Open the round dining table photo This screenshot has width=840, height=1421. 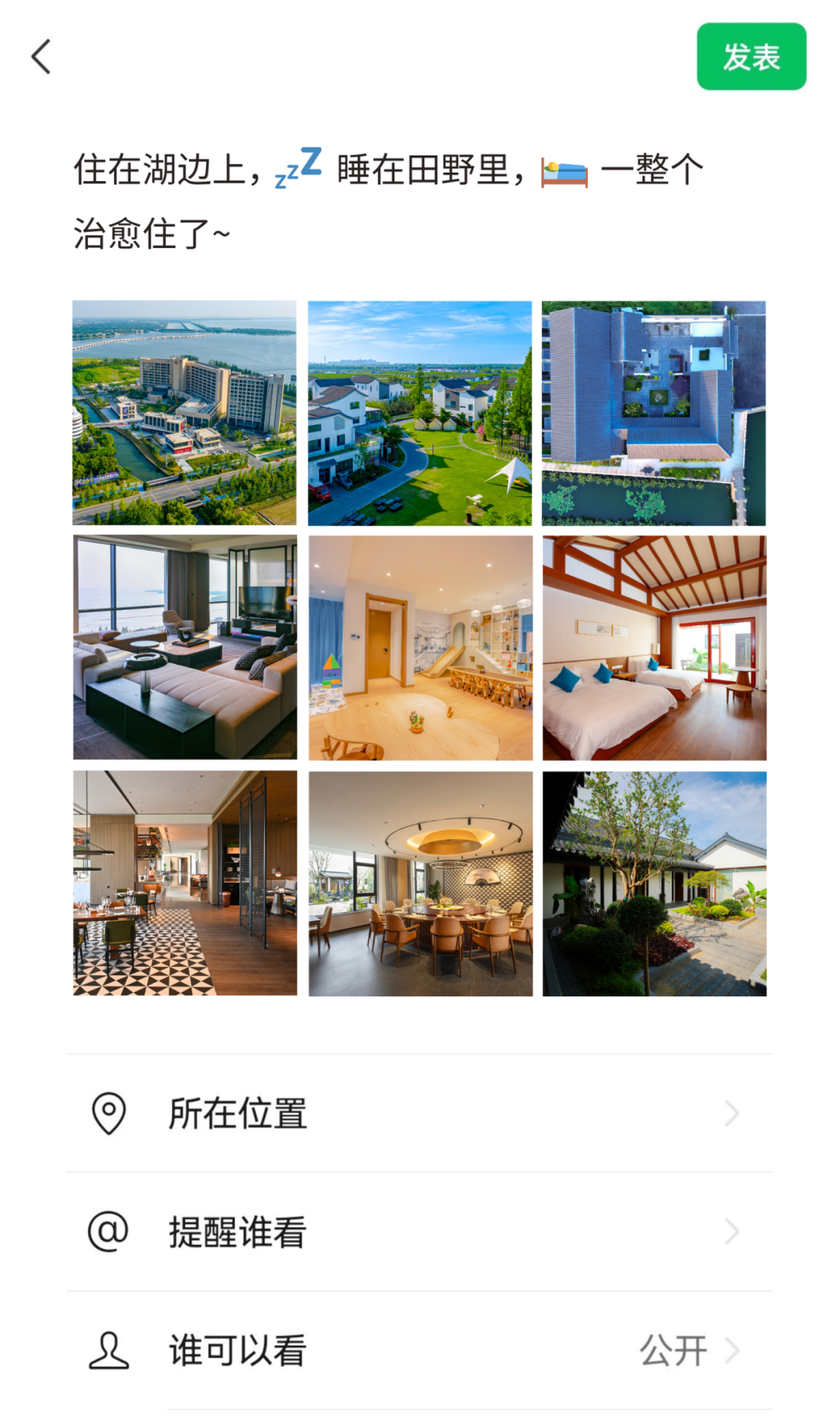pyautogui.click(x=420, y=883)
